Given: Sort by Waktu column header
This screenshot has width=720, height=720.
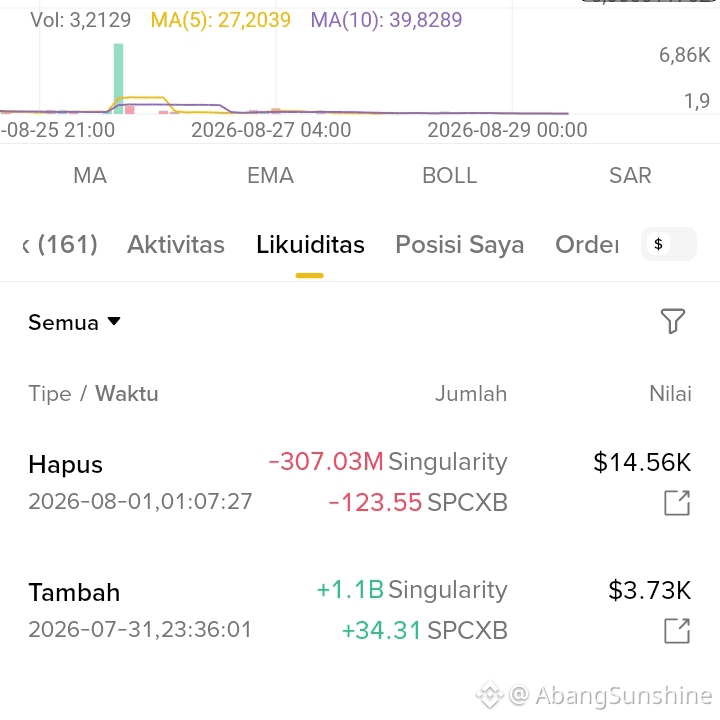Looking at the screenshot, I should (x=127, y=394).
